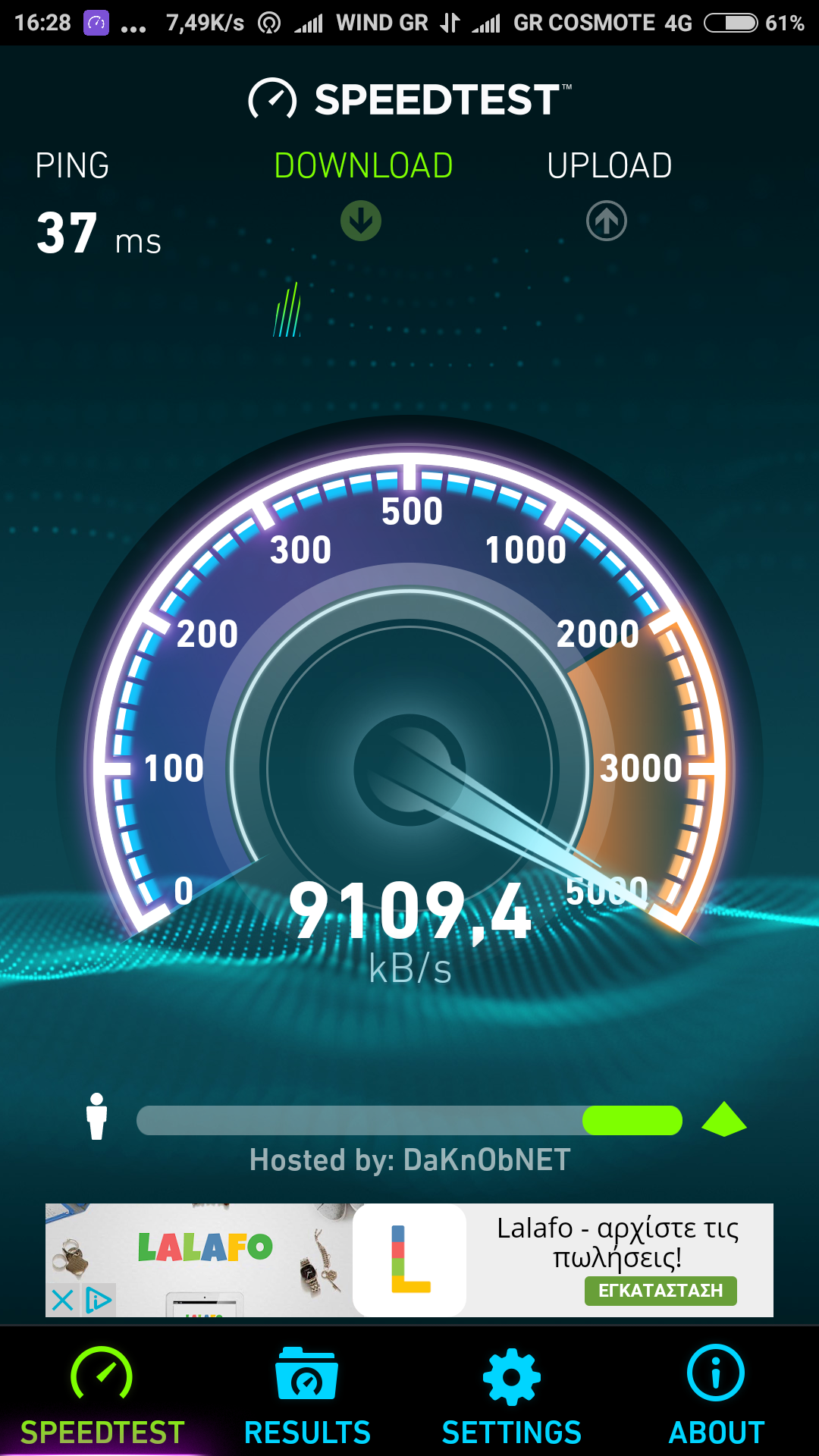Close the Lalafo ad banner

[x=63, y=1301]
